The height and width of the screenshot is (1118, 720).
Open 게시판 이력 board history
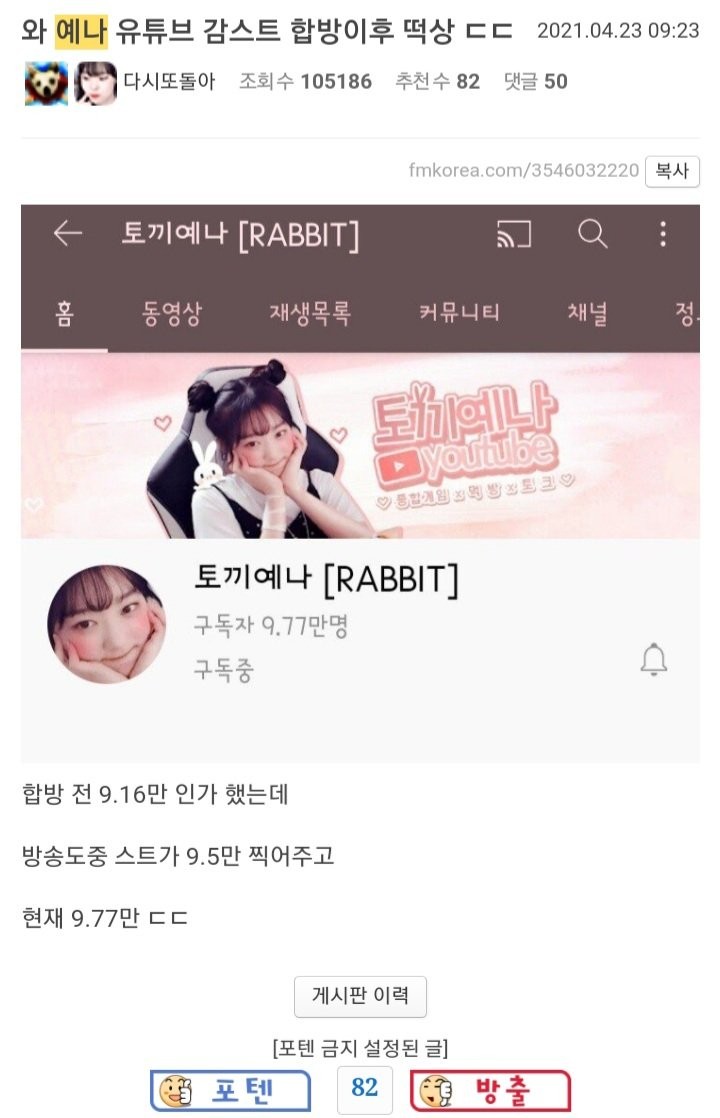360,996
